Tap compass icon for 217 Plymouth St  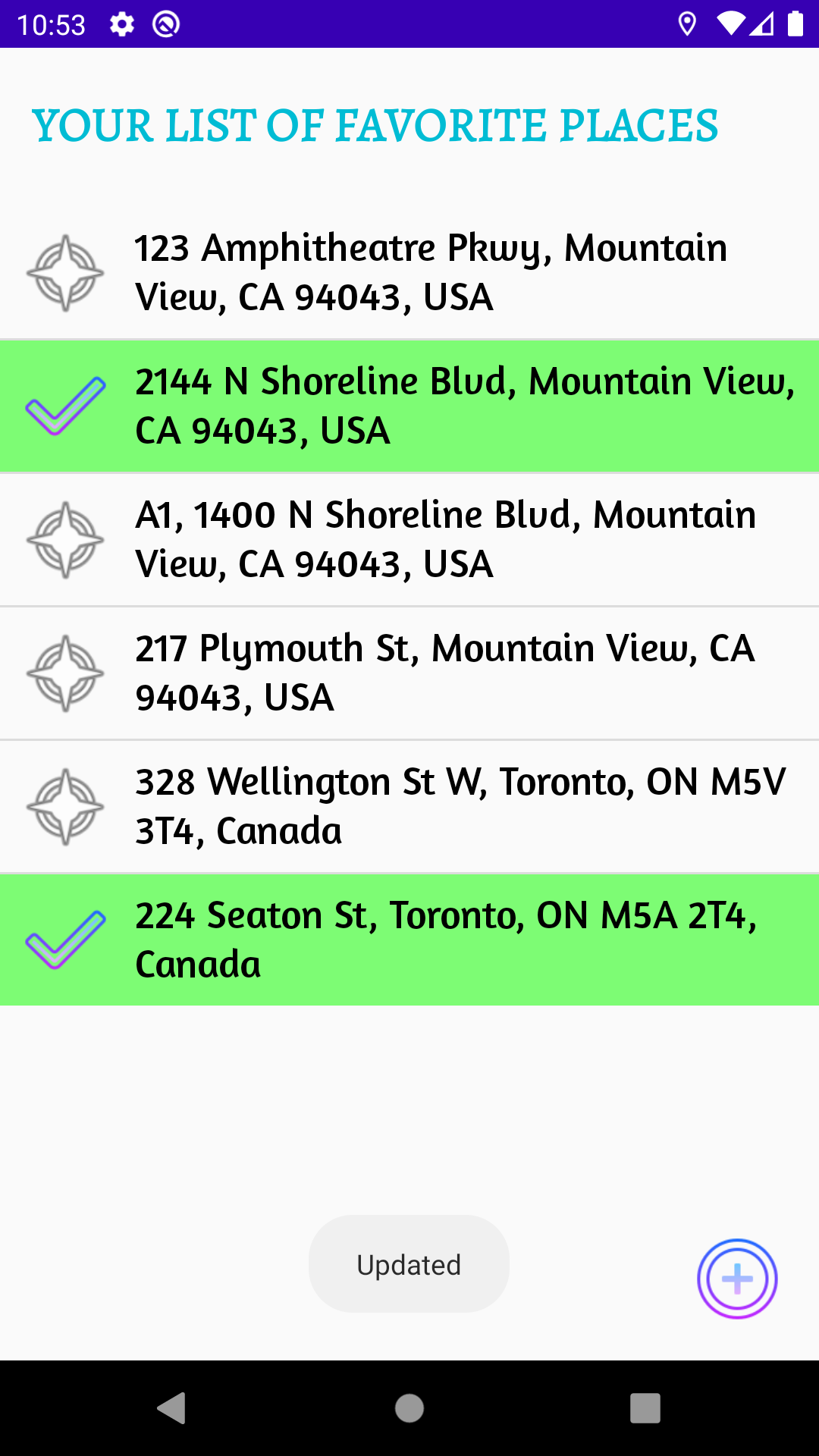(x=65, y=673)
